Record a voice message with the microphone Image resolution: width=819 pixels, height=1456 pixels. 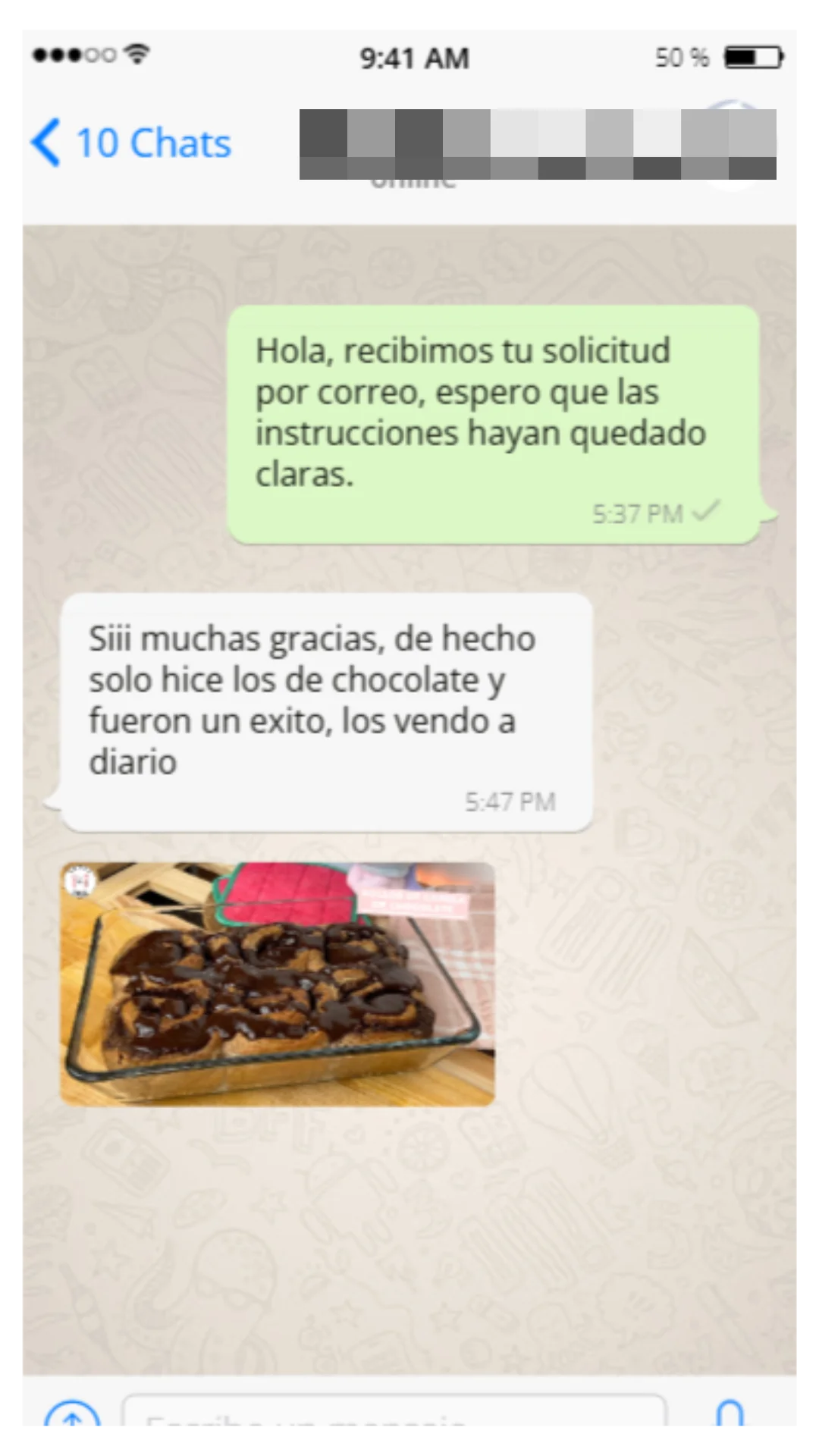point(730,1417)
